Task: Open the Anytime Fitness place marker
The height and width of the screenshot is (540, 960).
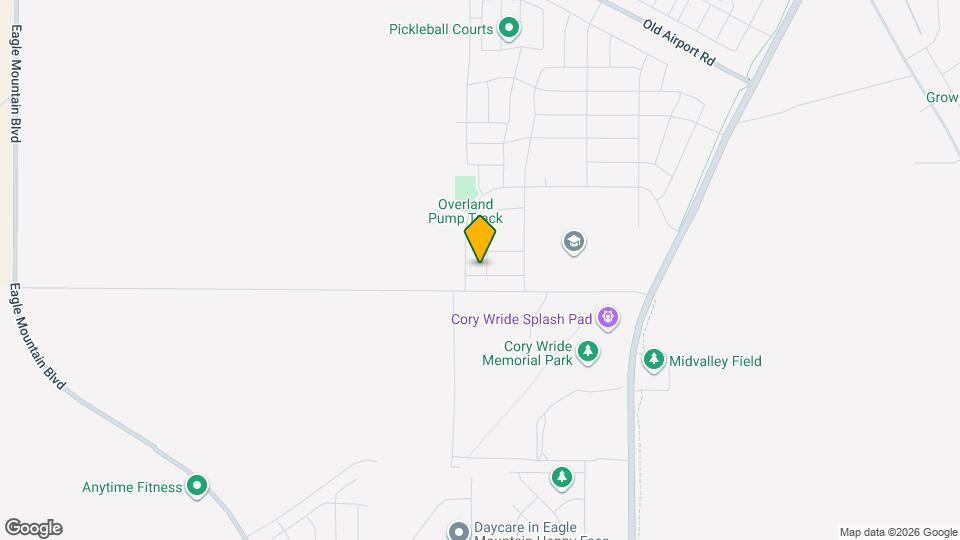Action: [198, 487]
